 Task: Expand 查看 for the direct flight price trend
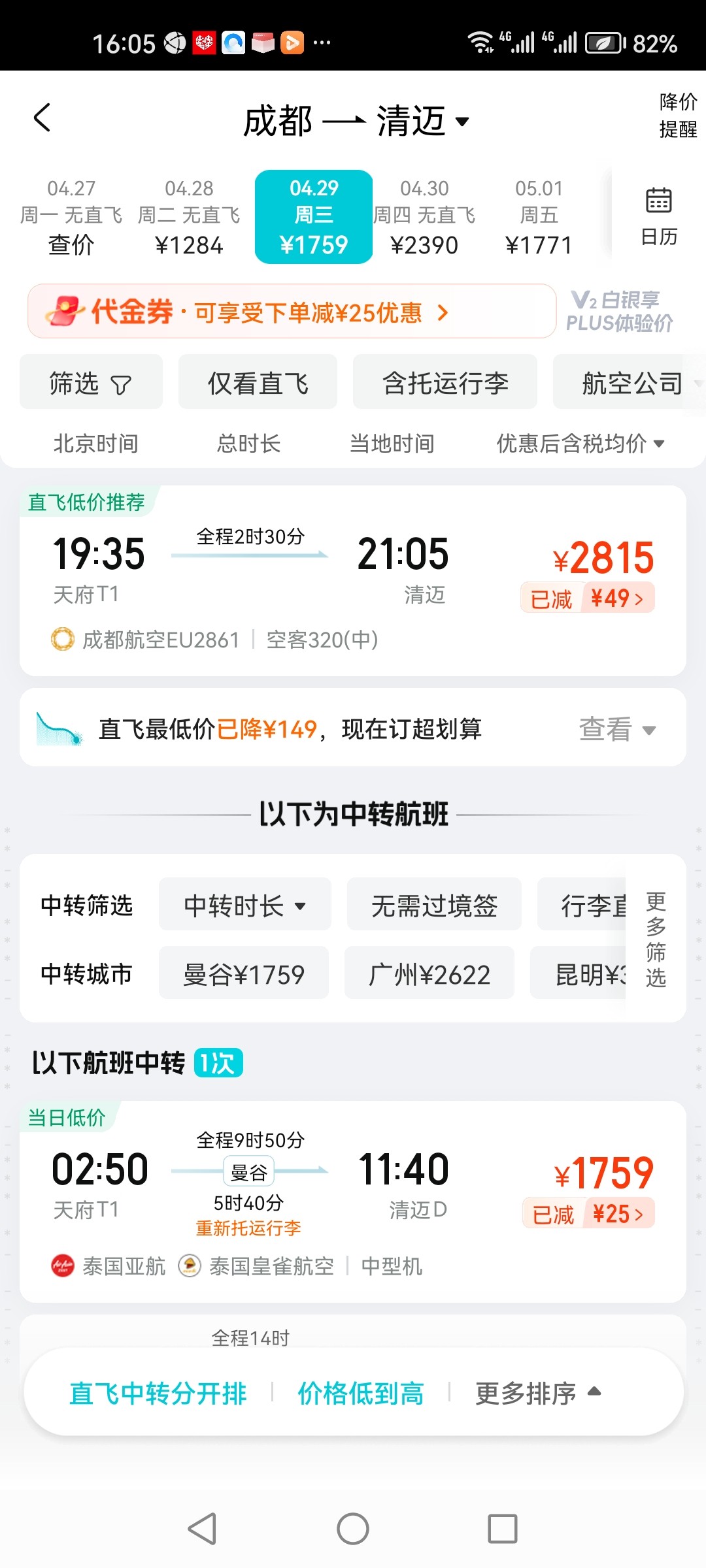(x=616, y=729)
